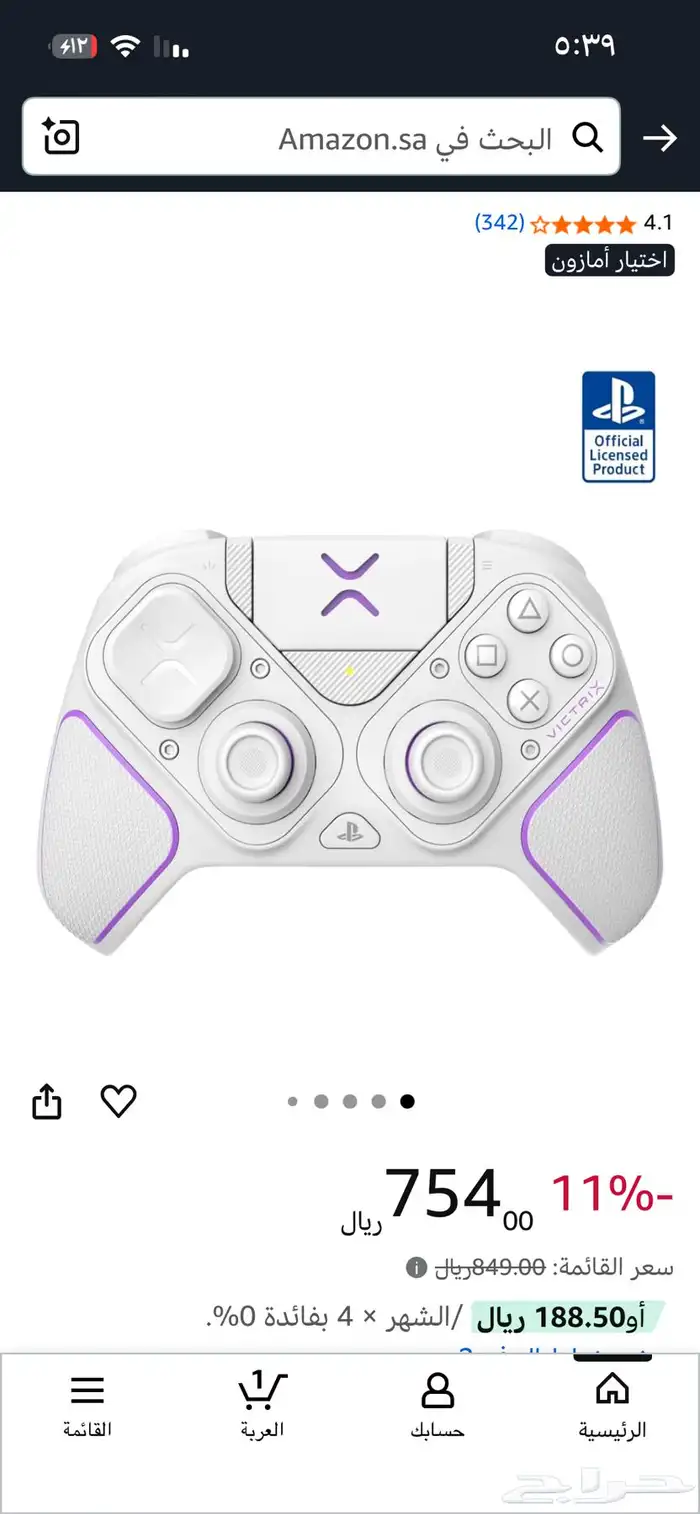
Task: Open the حسابك account tab
Action: (x=437, y=1405)
